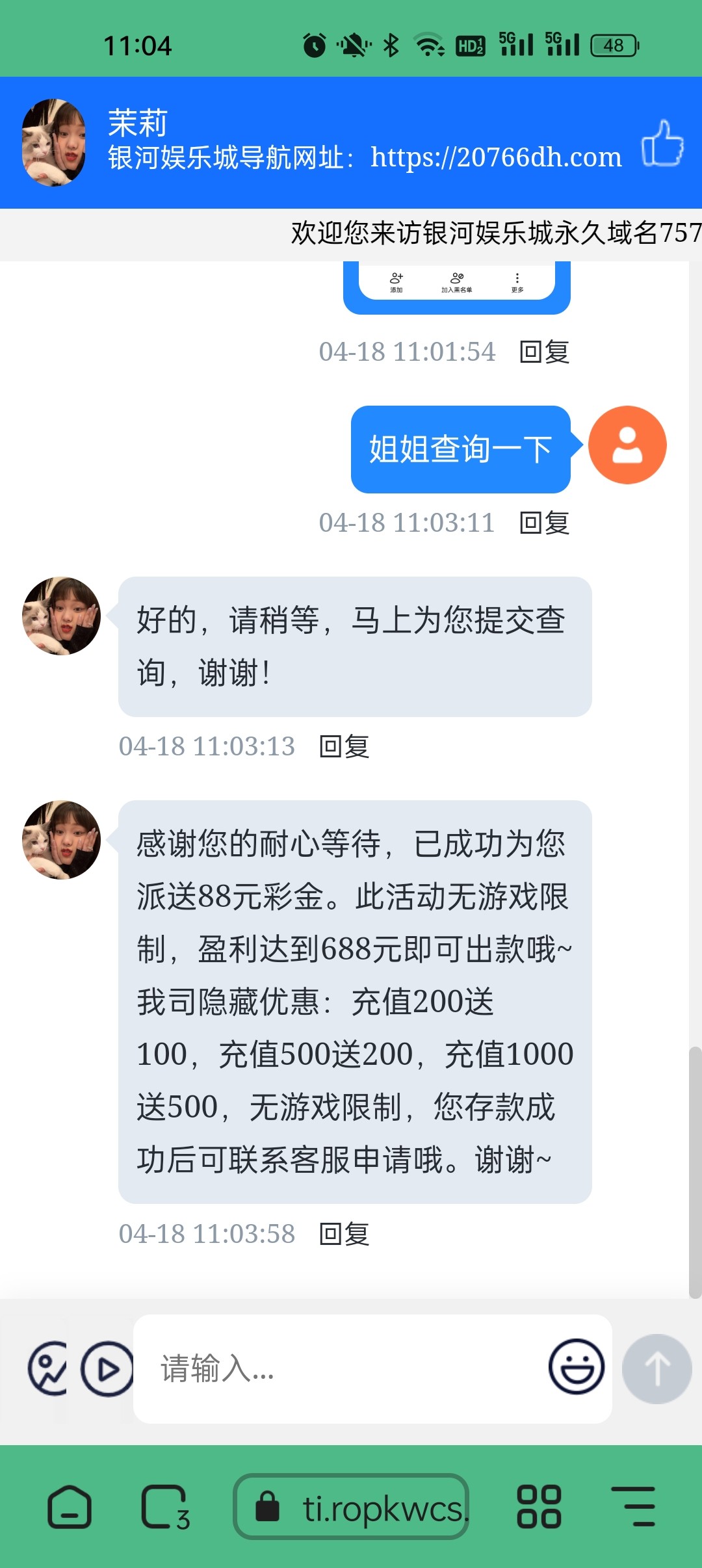Reply to the 88元彩金 message
Screen dimensions: 702x1568
(344, 1235)
